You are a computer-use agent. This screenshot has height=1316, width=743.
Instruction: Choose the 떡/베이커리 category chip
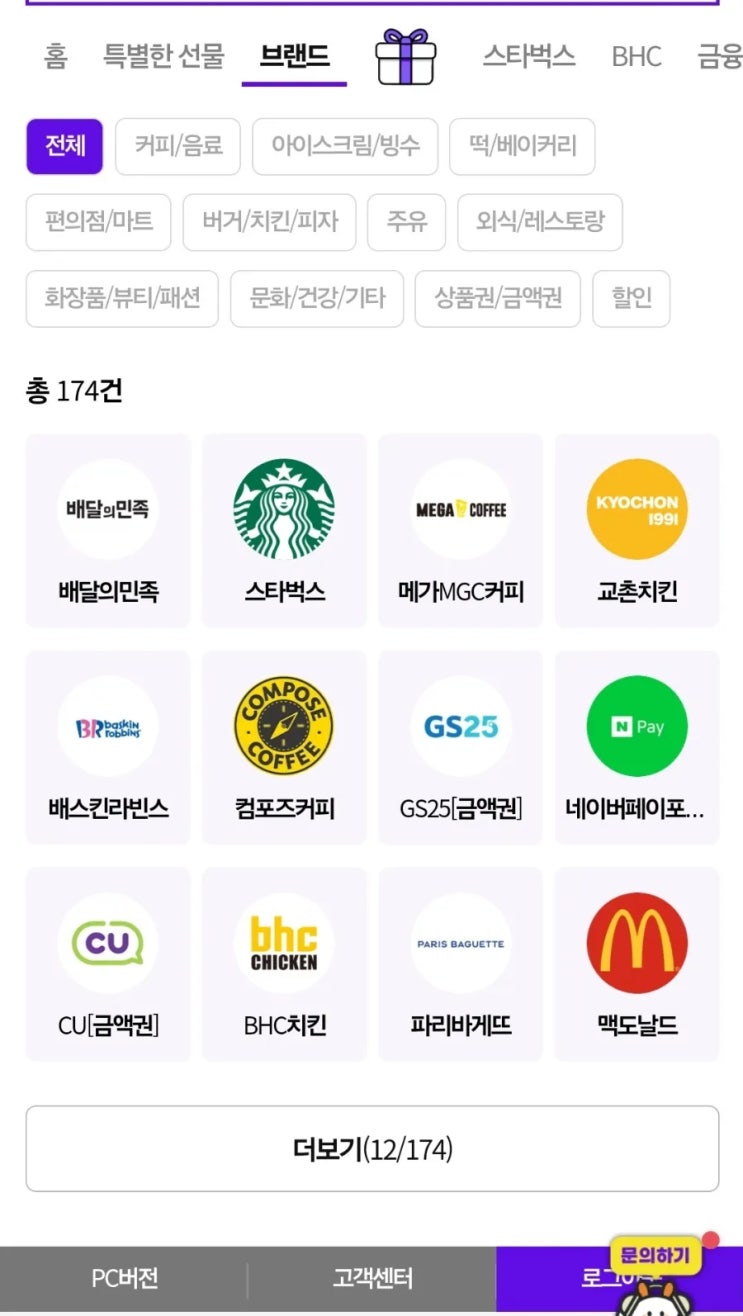522,146
